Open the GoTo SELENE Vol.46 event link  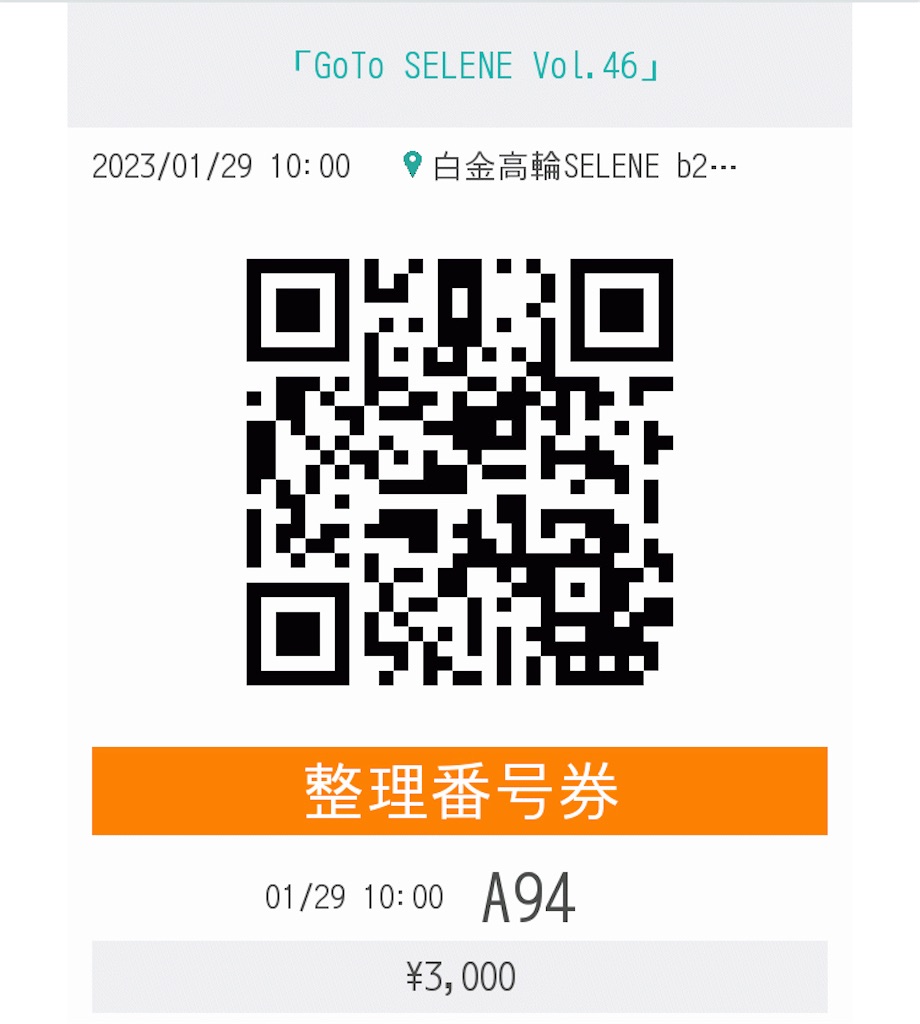pos(473,67)
